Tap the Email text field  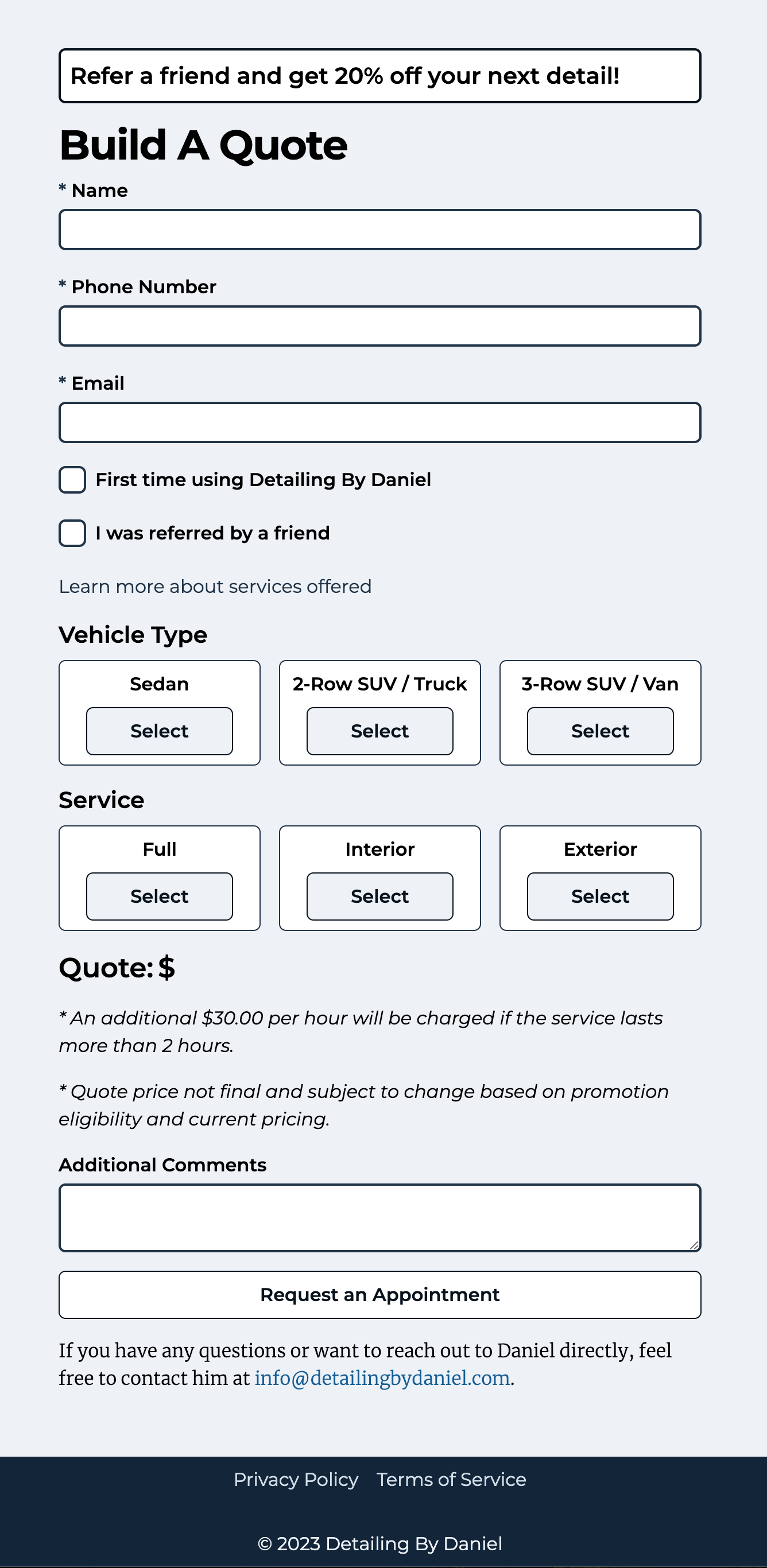click(x=379, y=422)
